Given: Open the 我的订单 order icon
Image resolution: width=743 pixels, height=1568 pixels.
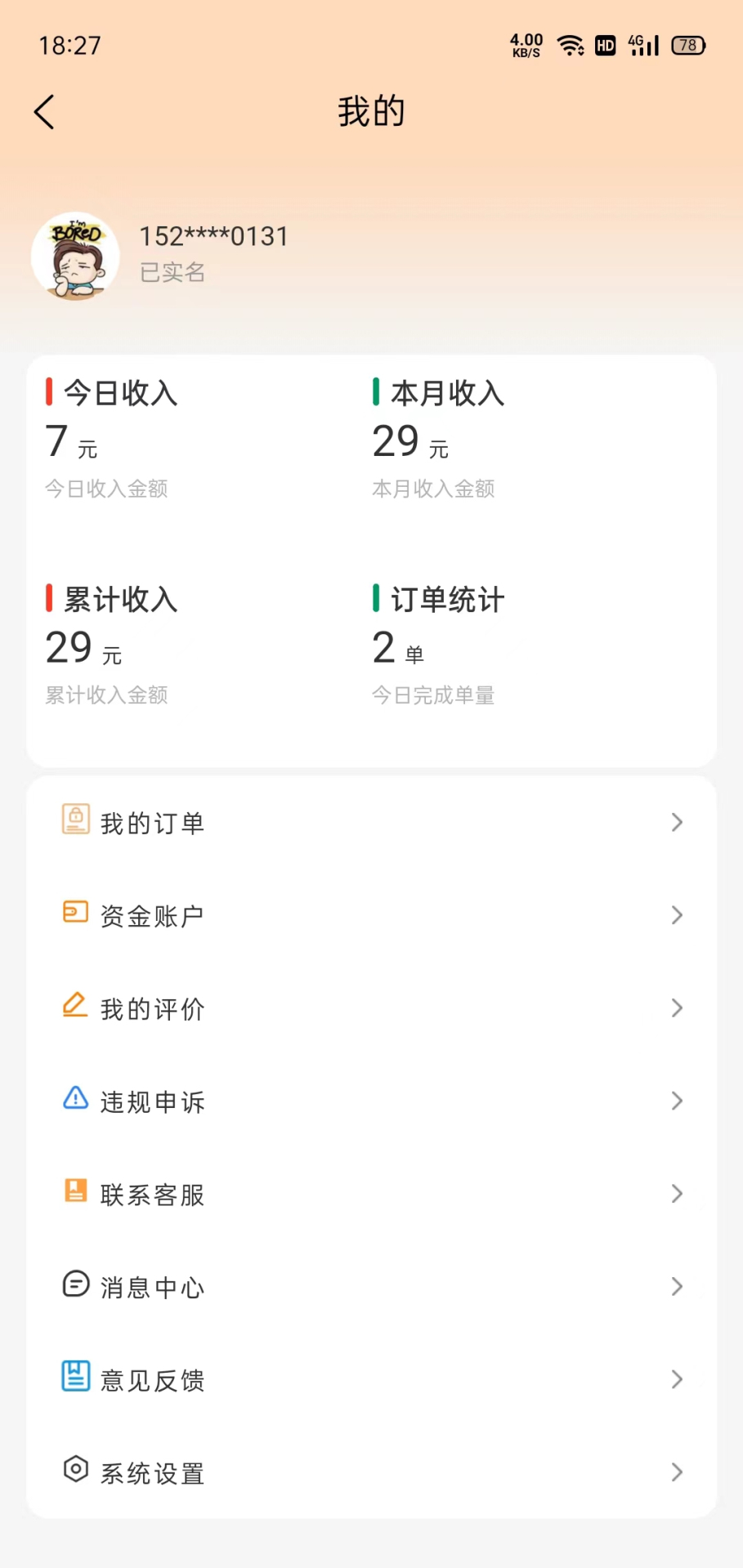Looking at the screenshot, I should (75, 820).
